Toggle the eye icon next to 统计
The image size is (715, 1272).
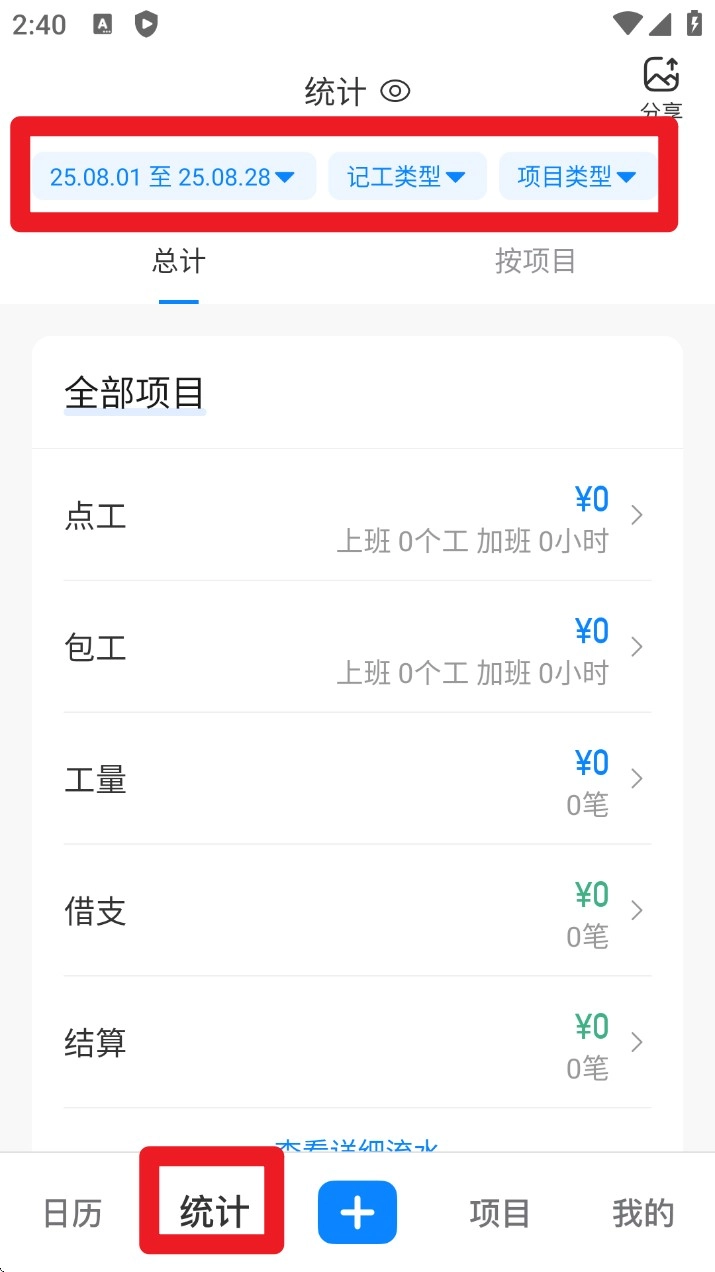pyautogui.click(x=396, y=92)
